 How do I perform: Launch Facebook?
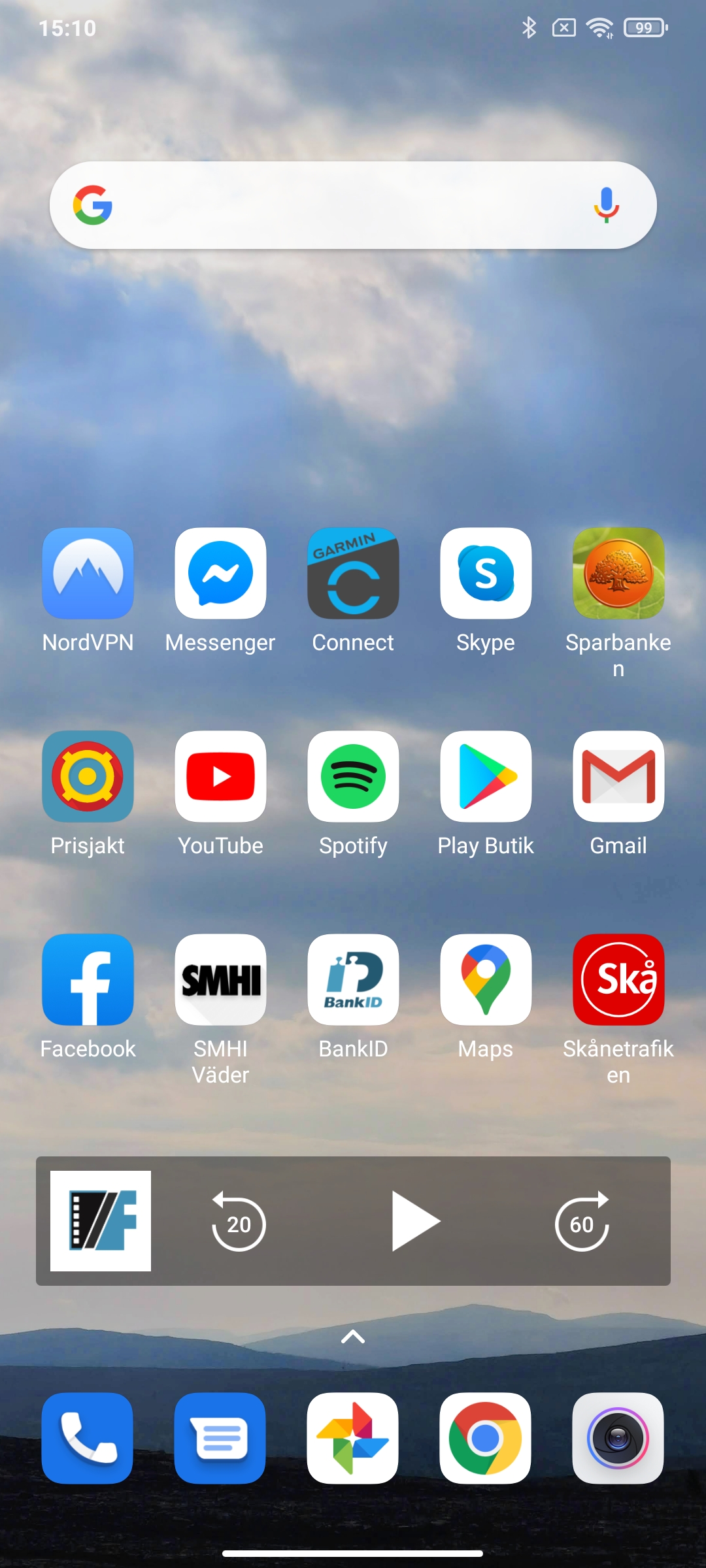(x=88, y=980)
